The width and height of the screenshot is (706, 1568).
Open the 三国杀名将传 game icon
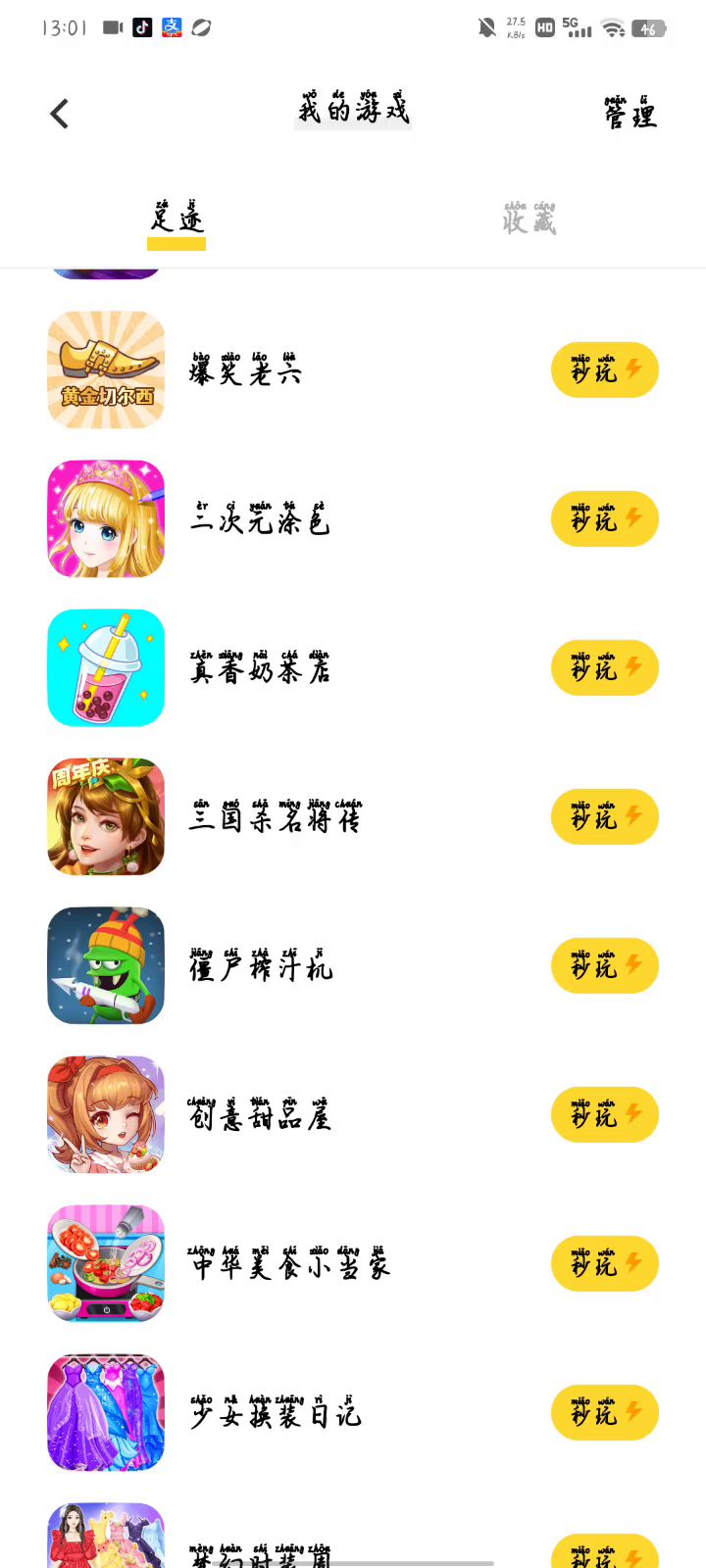point(106,817)
